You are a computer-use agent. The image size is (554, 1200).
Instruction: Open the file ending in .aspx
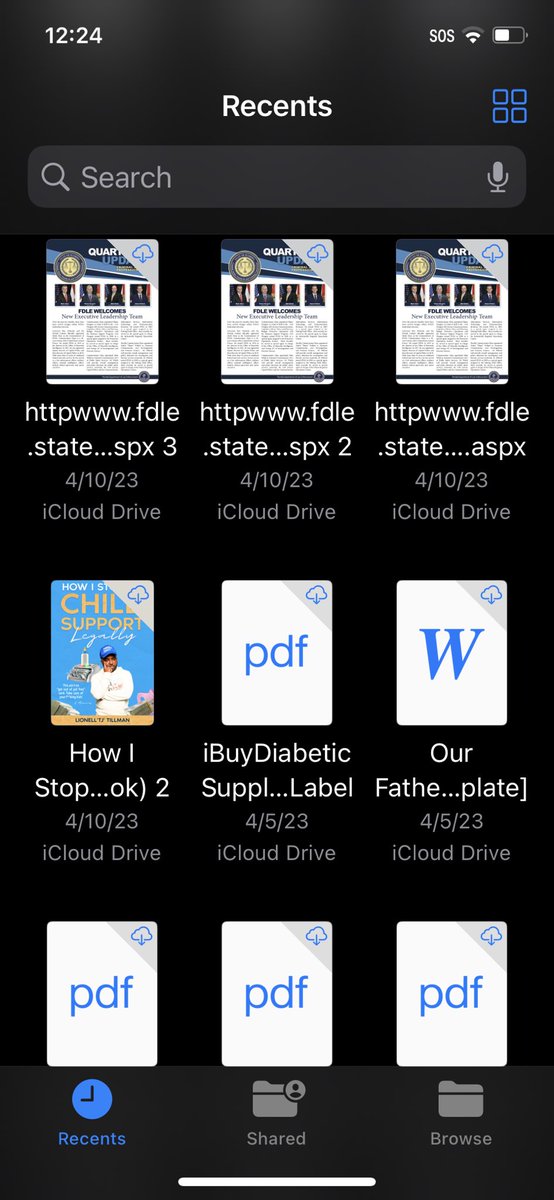451,311
